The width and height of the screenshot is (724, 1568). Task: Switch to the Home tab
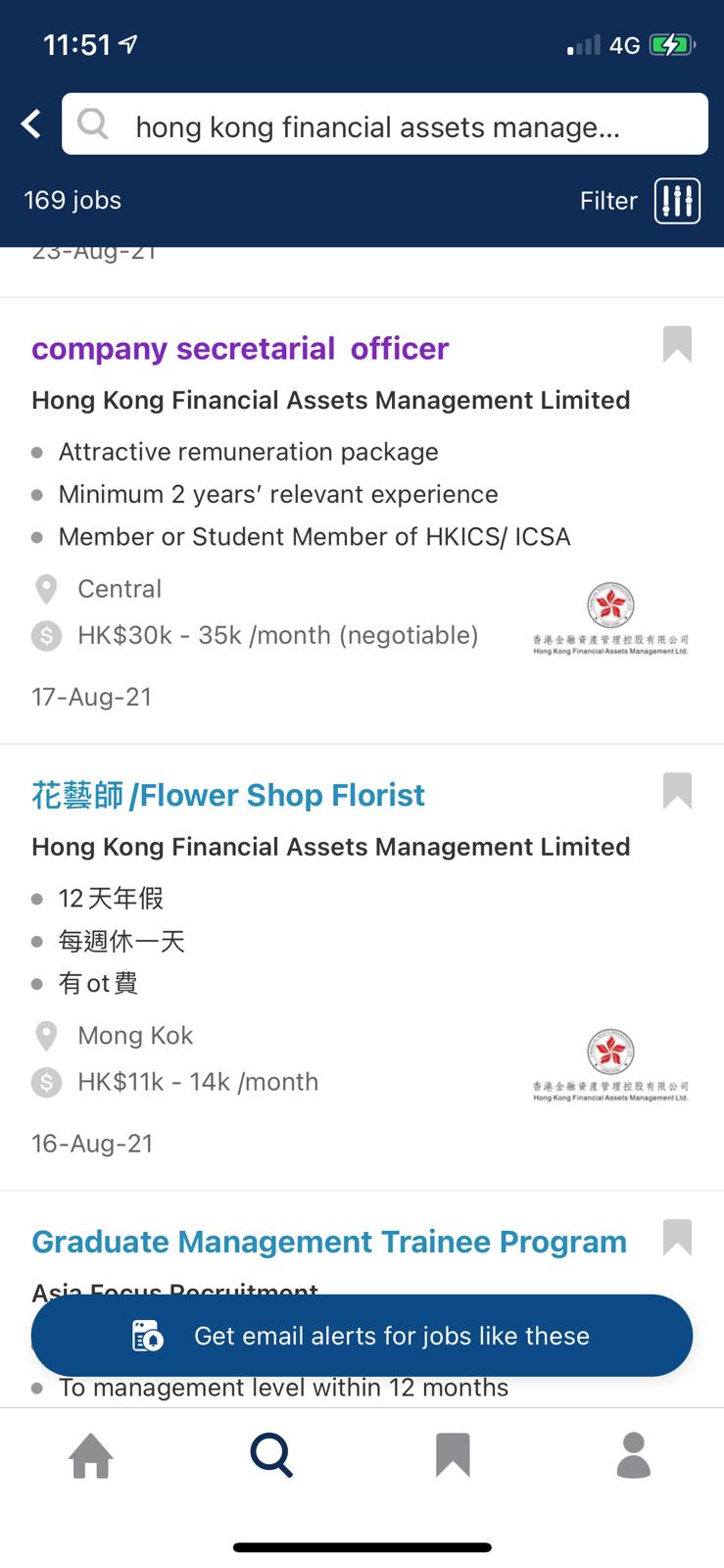[91, 1455]
